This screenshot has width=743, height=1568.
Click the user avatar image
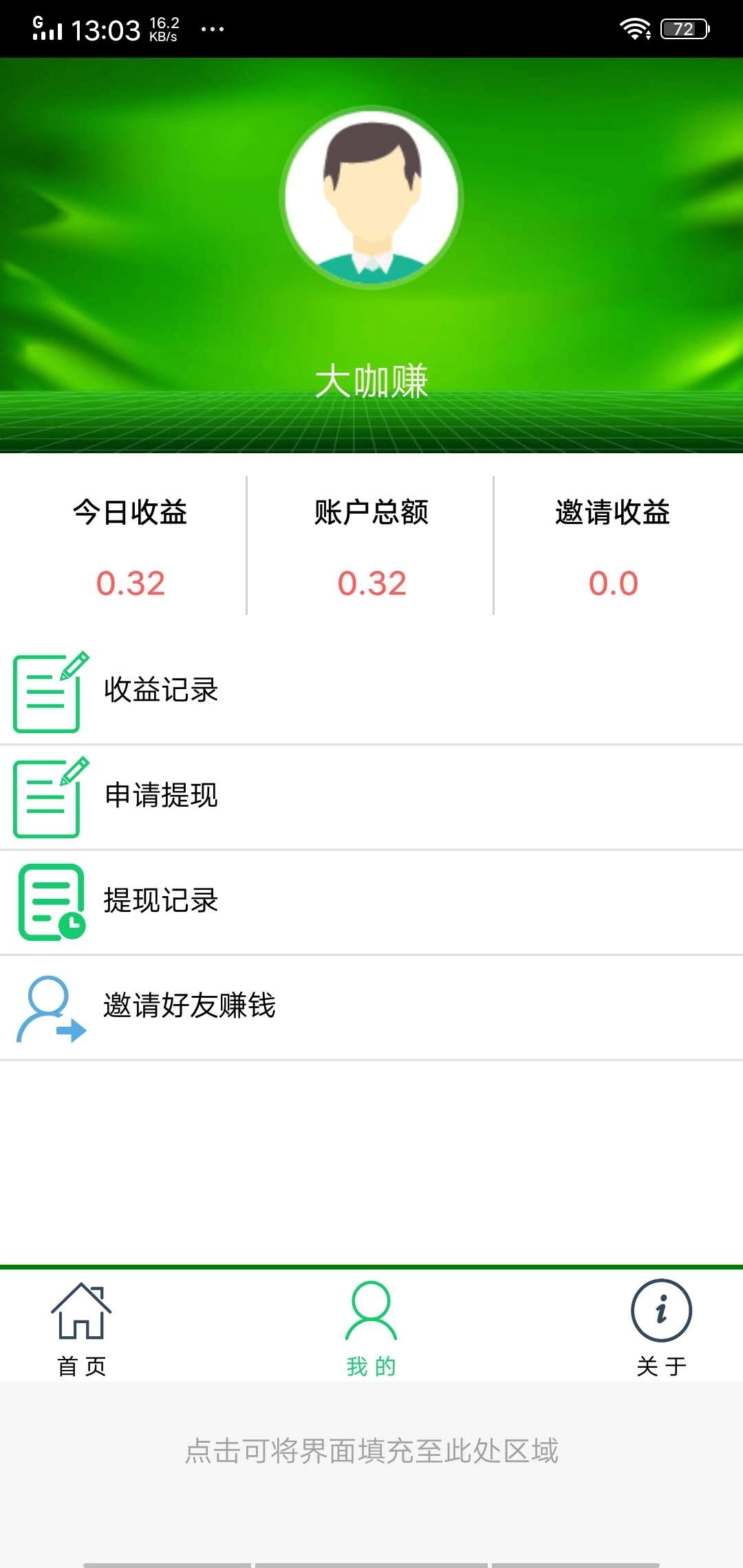point(371,195)
